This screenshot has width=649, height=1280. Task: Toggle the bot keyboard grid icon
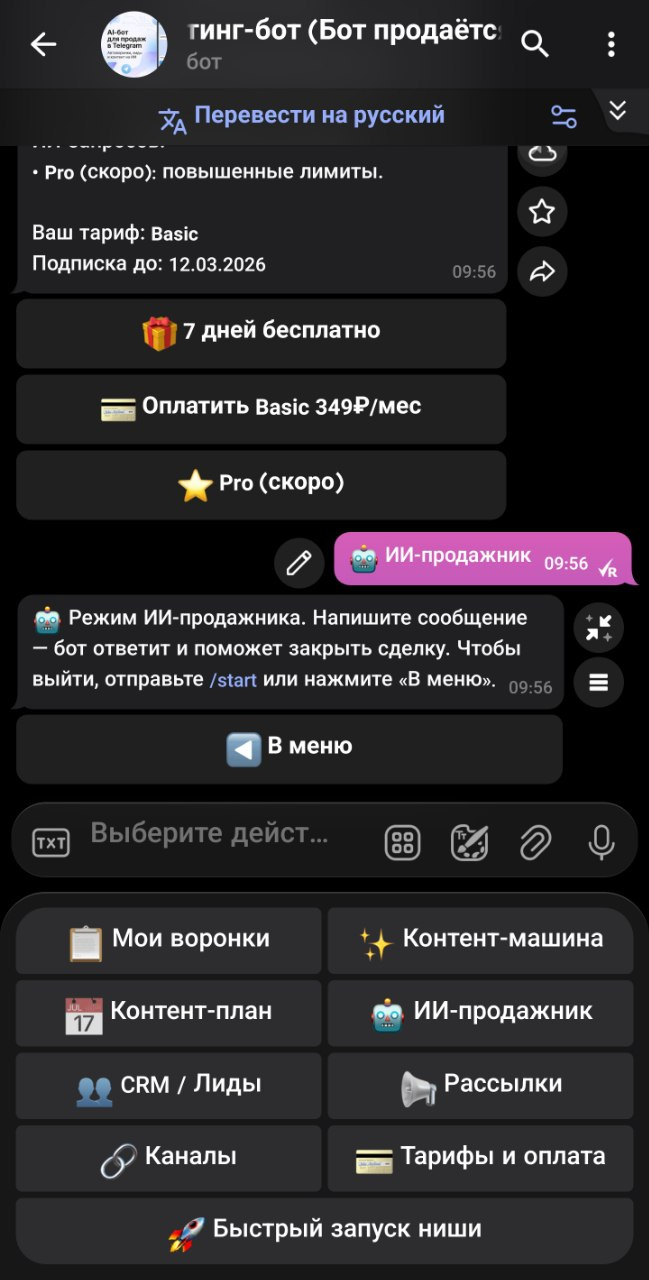pyautogui.click(x=402, y=843)
